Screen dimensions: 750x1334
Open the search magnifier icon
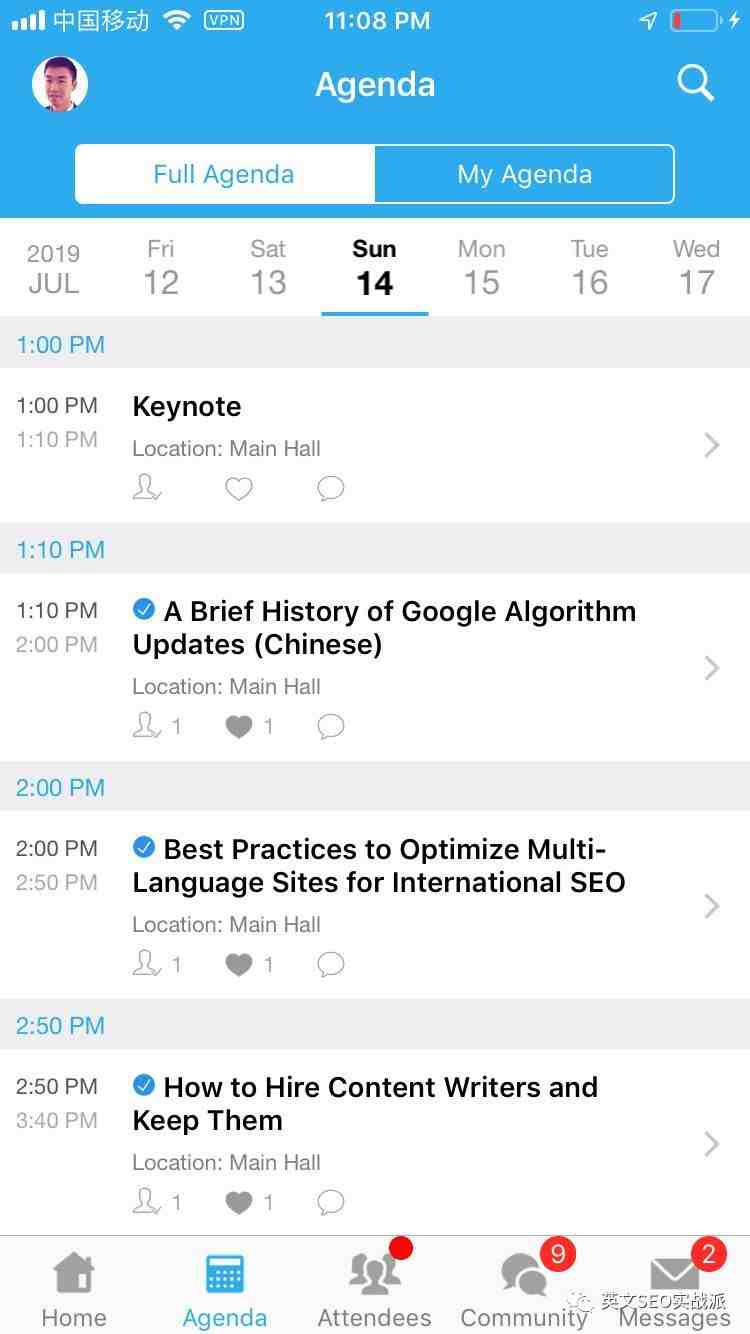[x=695, y=83]
